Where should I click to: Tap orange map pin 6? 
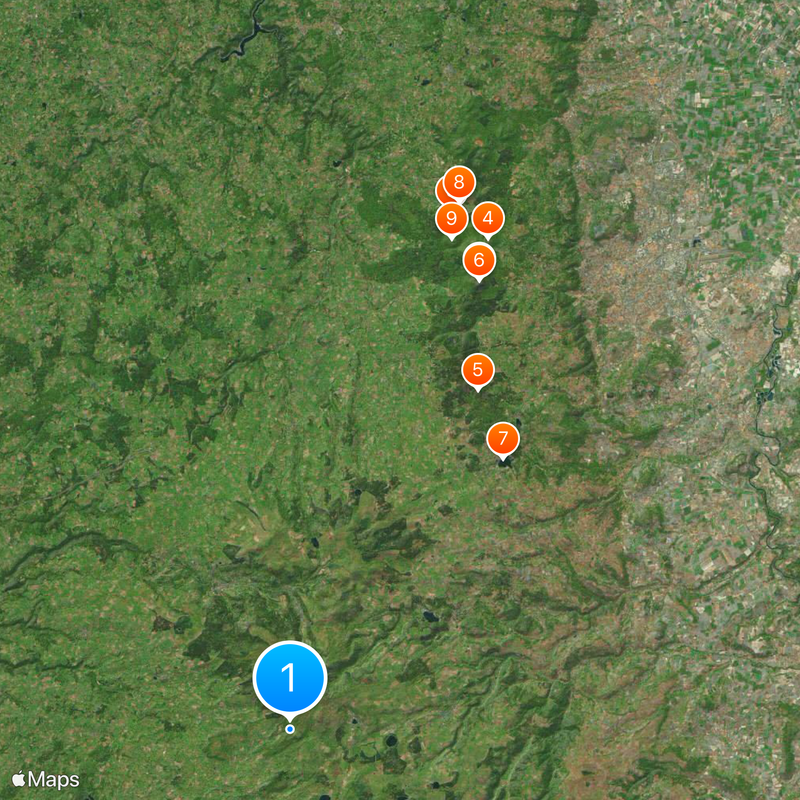[479, 260]
